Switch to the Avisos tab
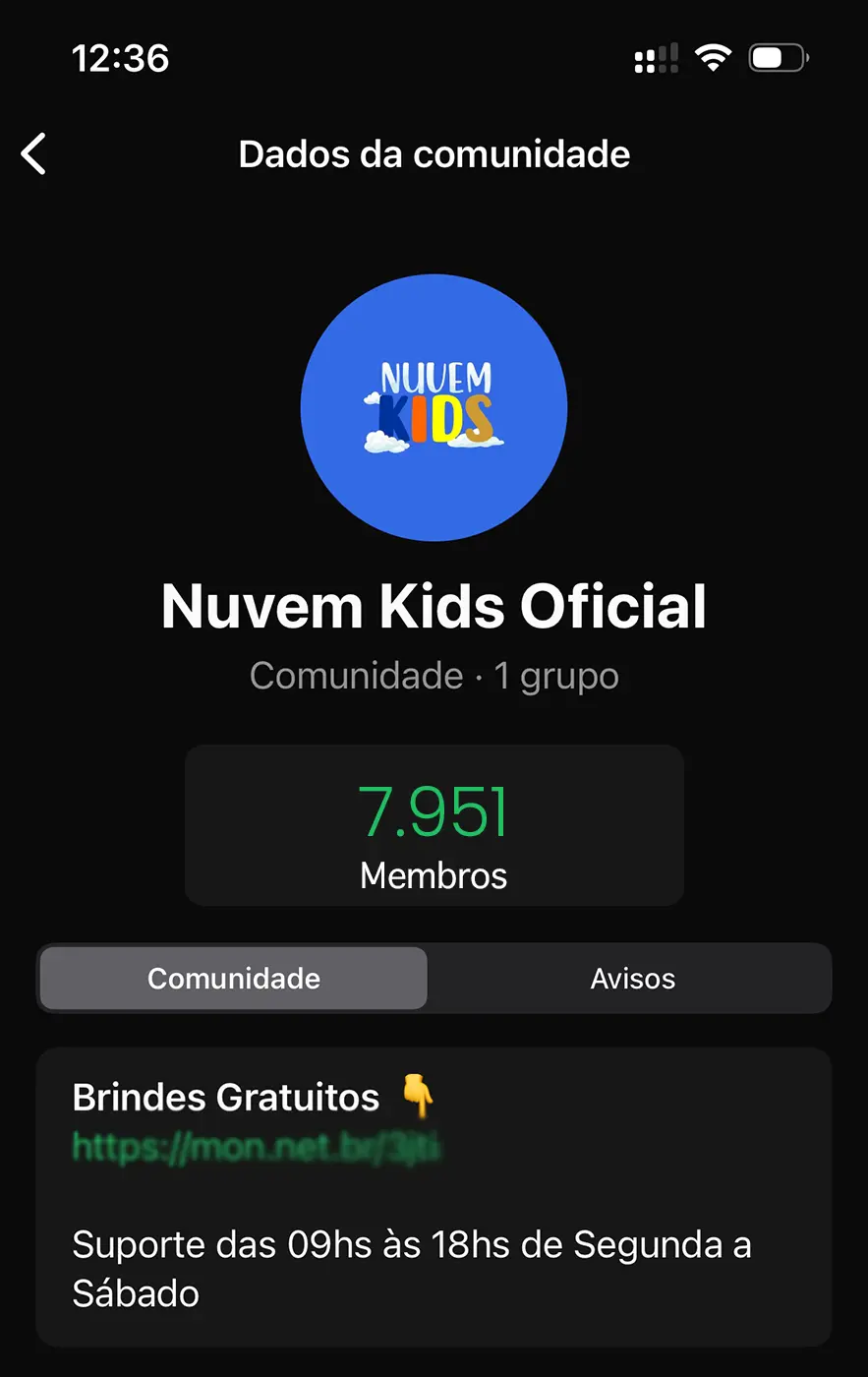This screenshot has height=1377, width=868. click(632, 979)
